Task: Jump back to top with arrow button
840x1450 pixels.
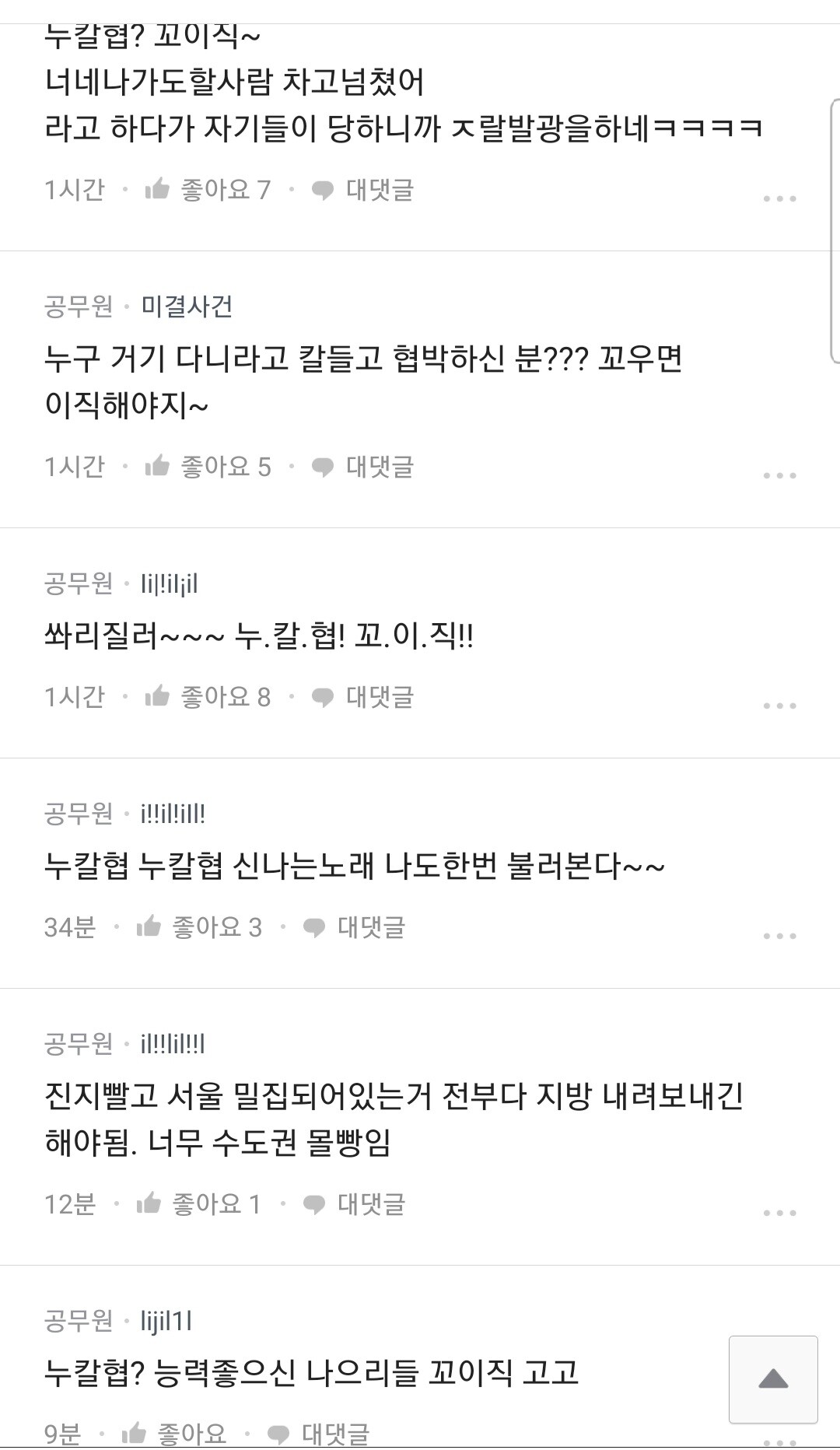Action: pyautogui.click(x=773, y=1379)
